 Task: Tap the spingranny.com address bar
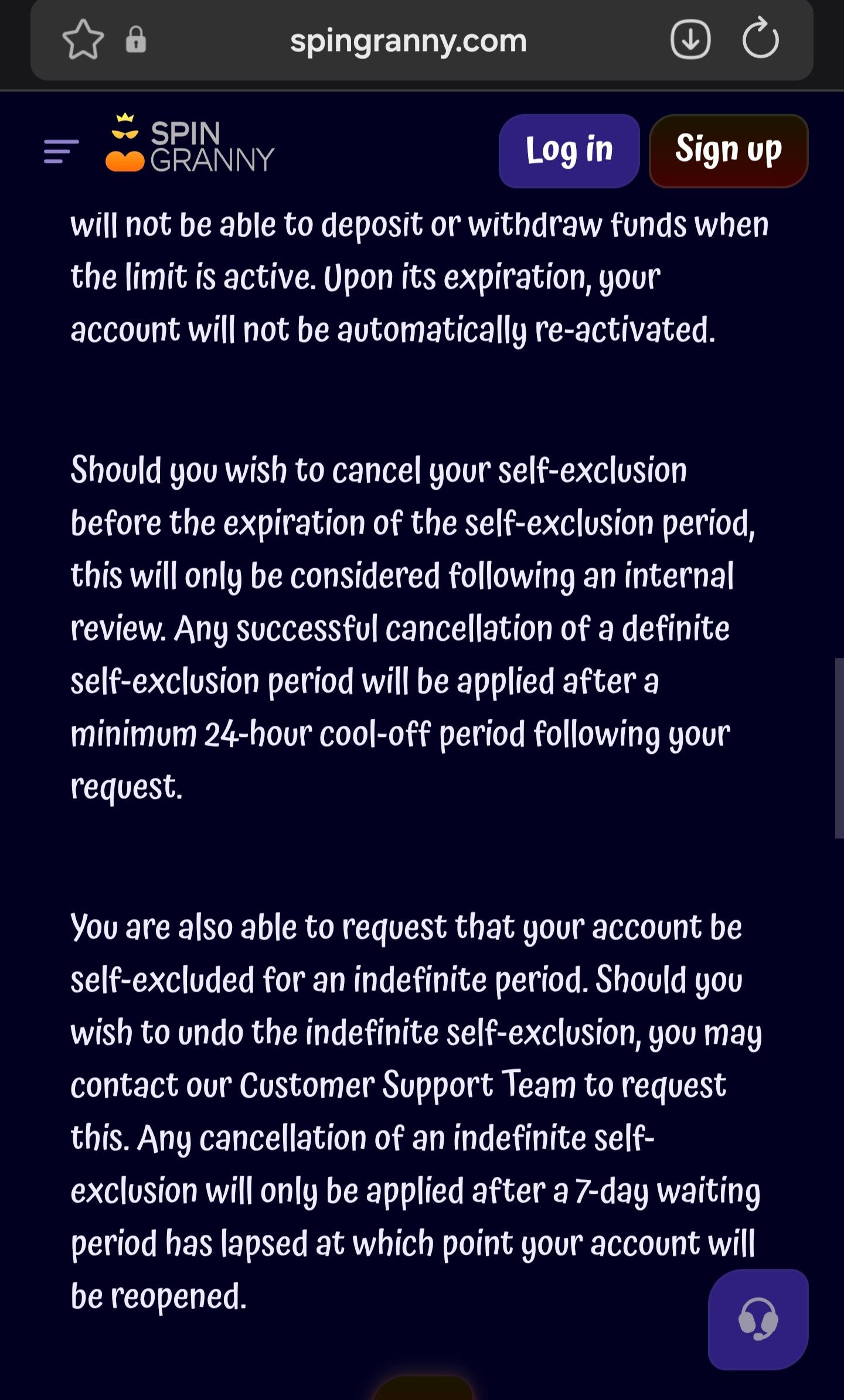(409, 41)
